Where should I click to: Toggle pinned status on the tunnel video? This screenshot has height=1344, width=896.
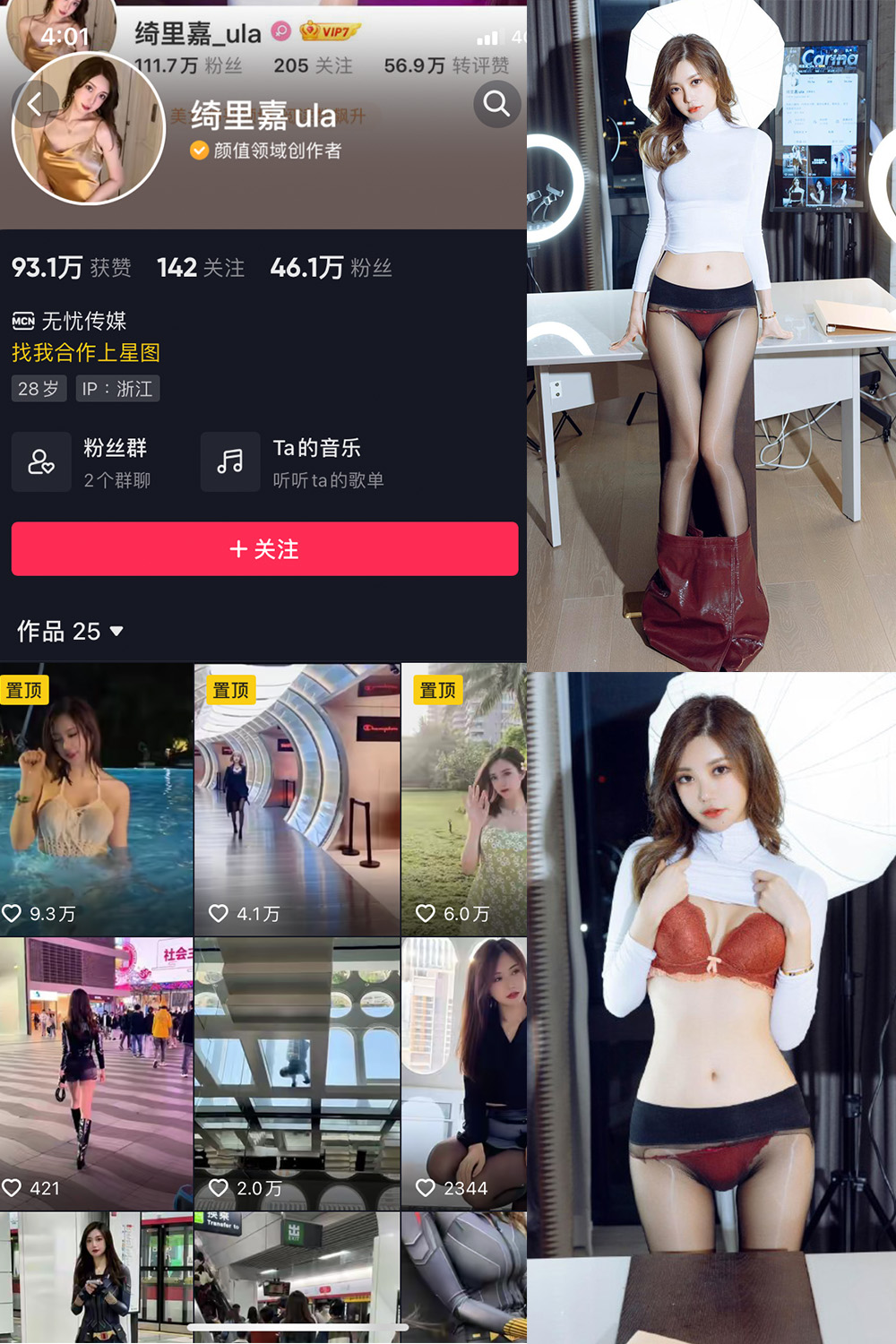pyautogui.click(x=230, y=690)
